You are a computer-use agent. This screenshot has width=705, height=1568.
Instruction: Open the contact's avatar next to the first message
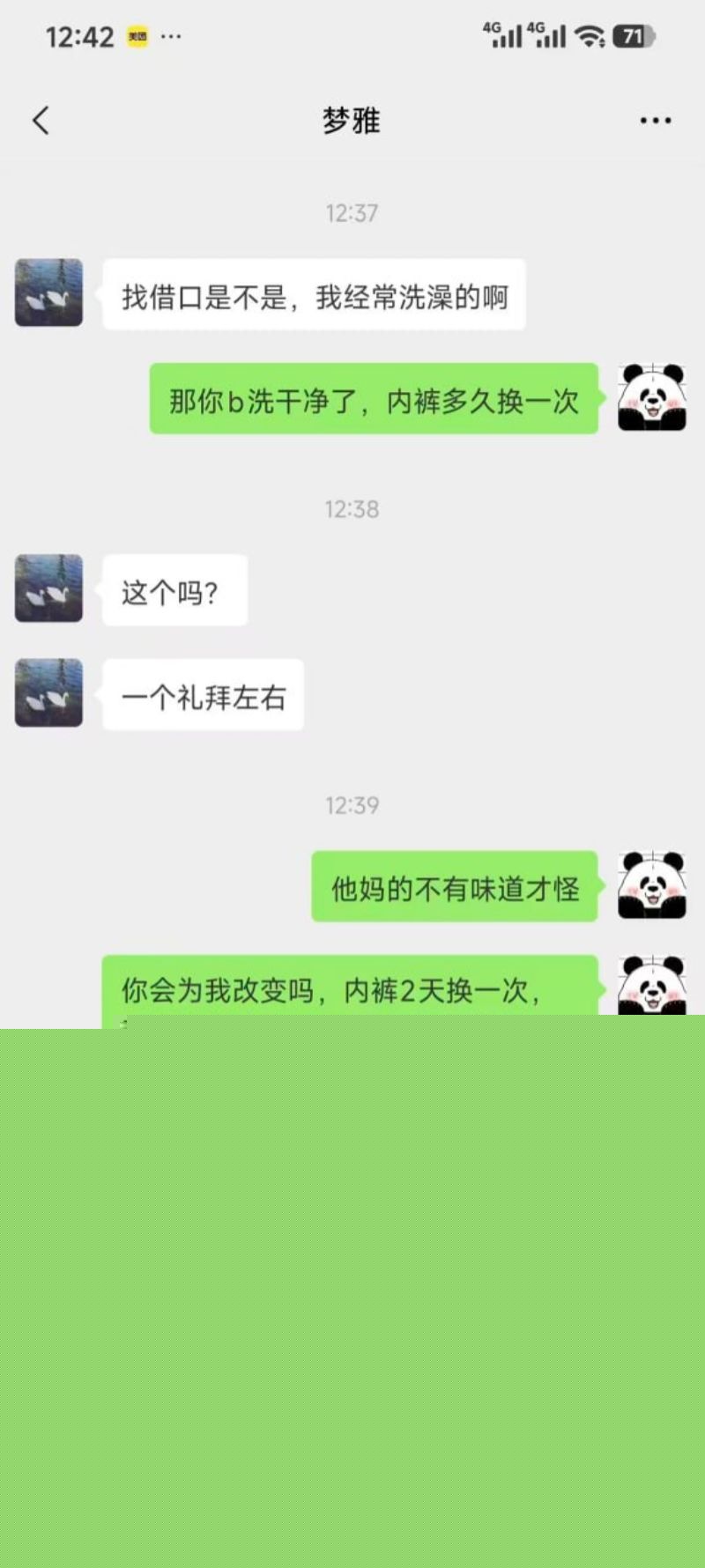click(48, 295)
